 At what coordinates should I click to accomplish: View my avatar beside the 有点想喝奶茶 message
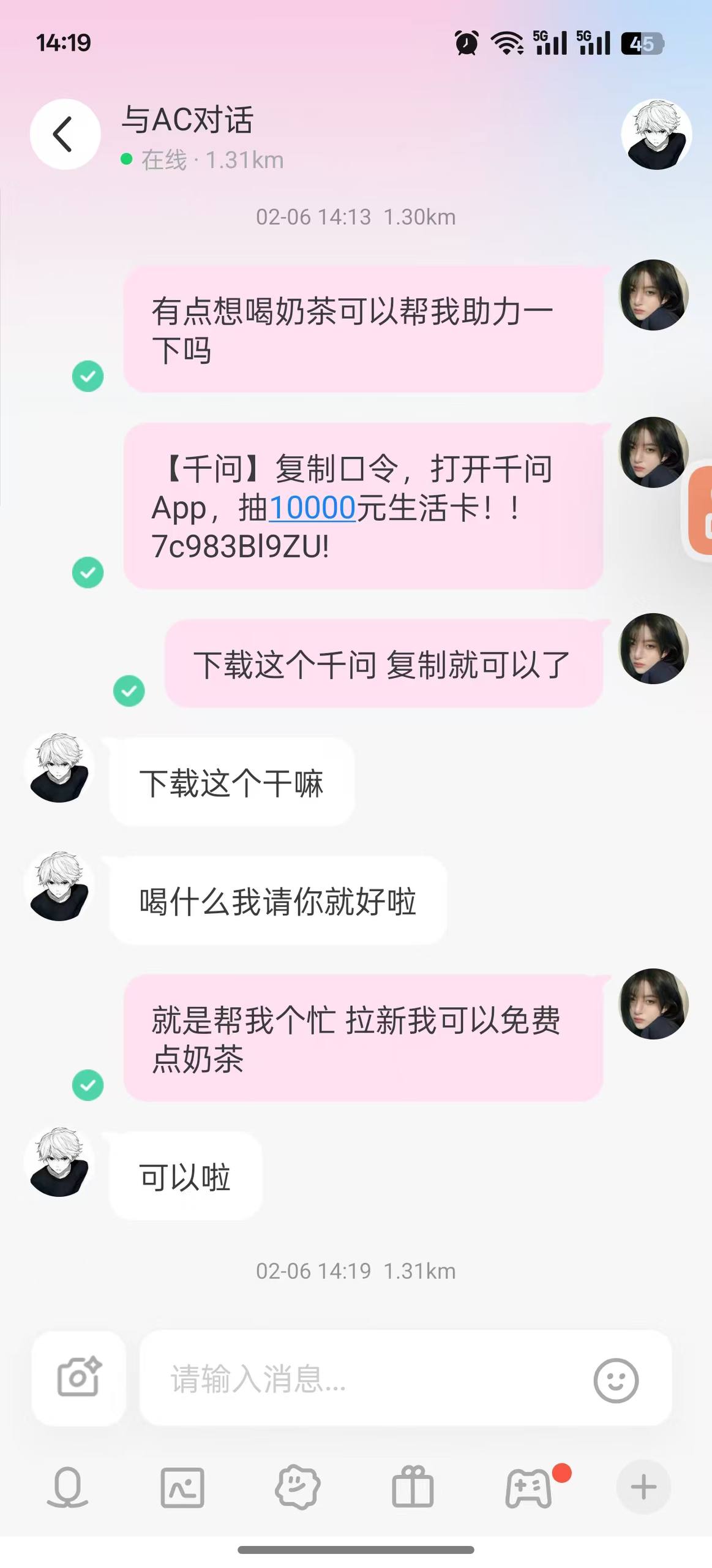(654, 295)
